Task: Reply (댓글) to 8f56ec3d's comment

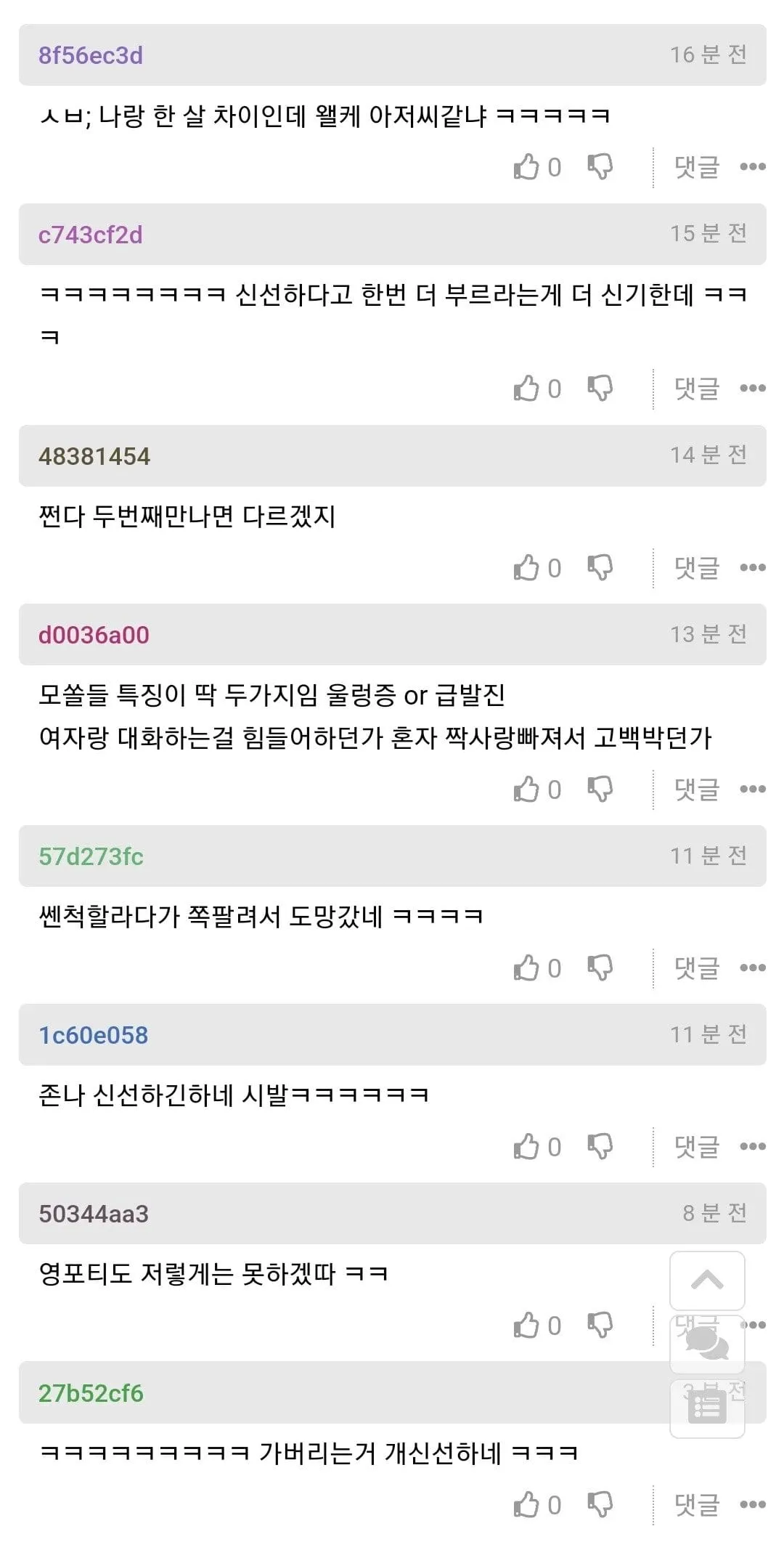Action: coord(697,166)
